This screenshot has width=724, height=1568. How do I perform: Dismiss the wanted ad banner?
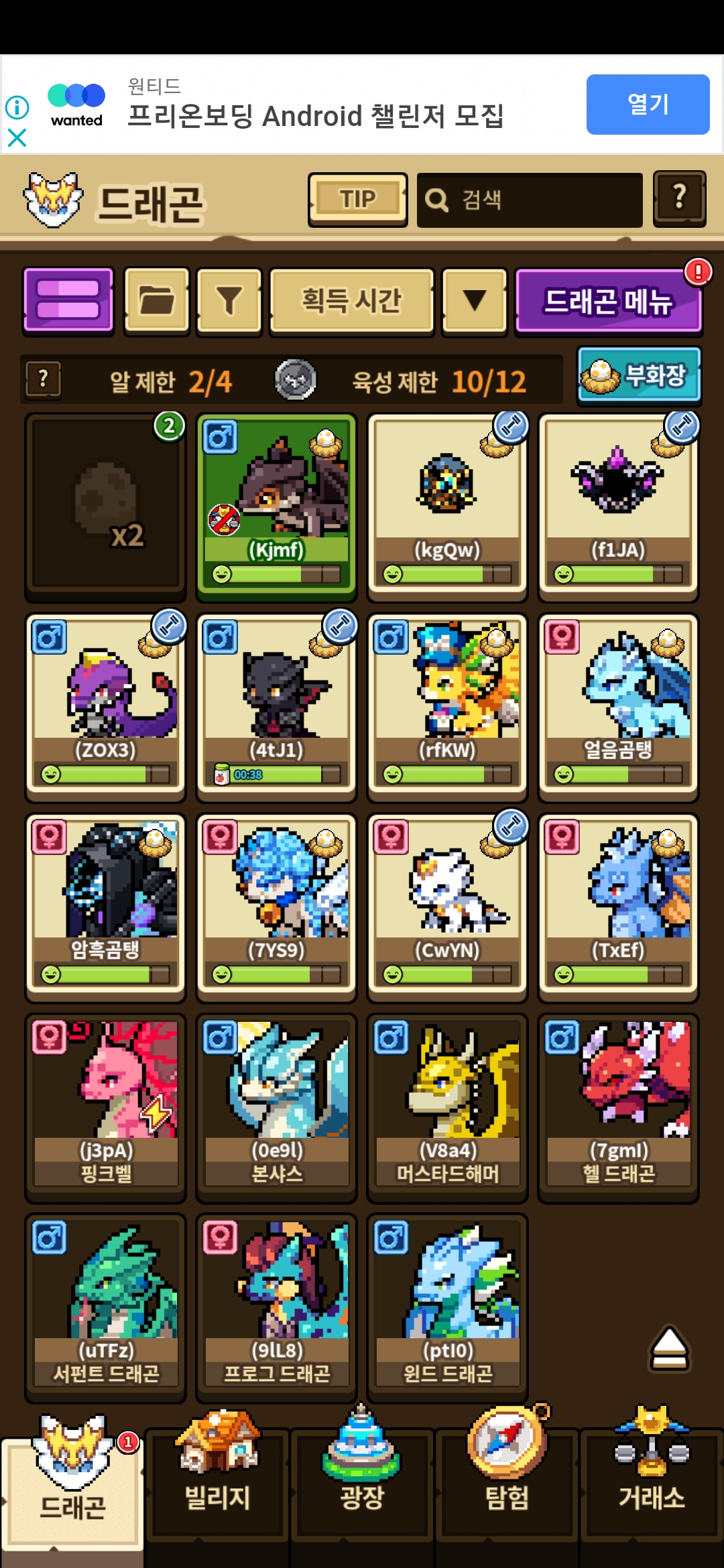coord(17,138)
